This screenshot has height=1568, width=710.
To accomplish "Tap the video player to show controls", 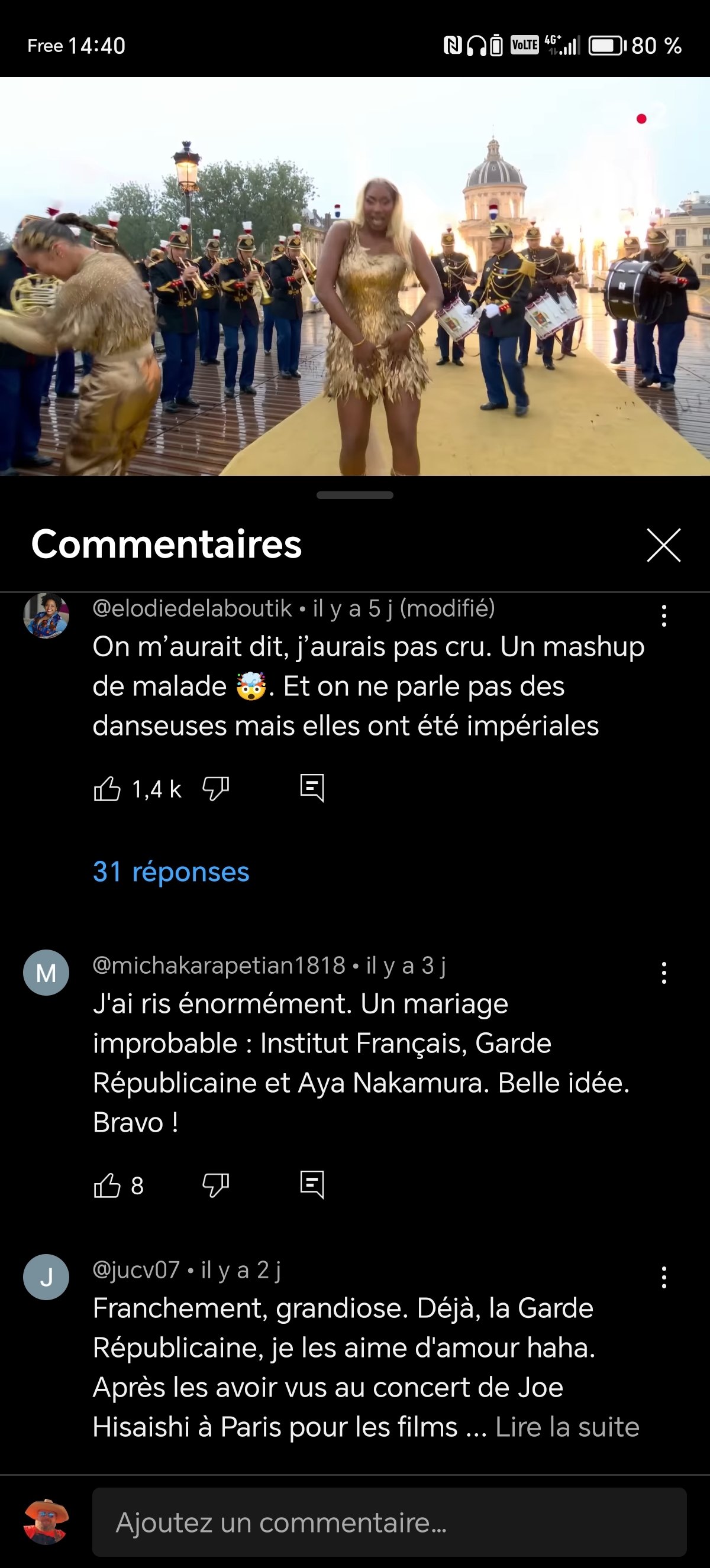I will pos(355,276).
